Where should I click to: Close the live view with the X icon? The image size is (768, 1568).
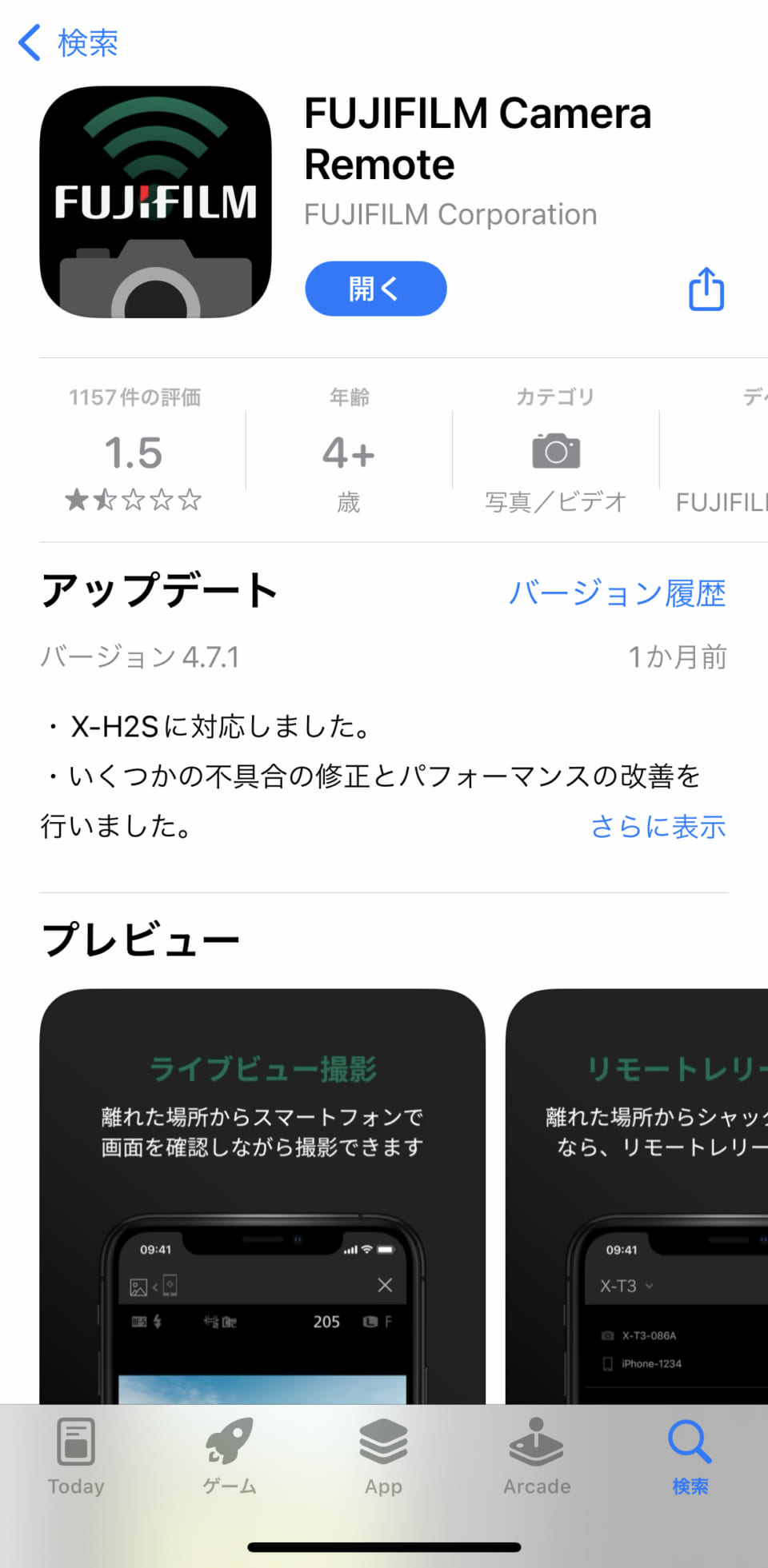coord(385,1284)
